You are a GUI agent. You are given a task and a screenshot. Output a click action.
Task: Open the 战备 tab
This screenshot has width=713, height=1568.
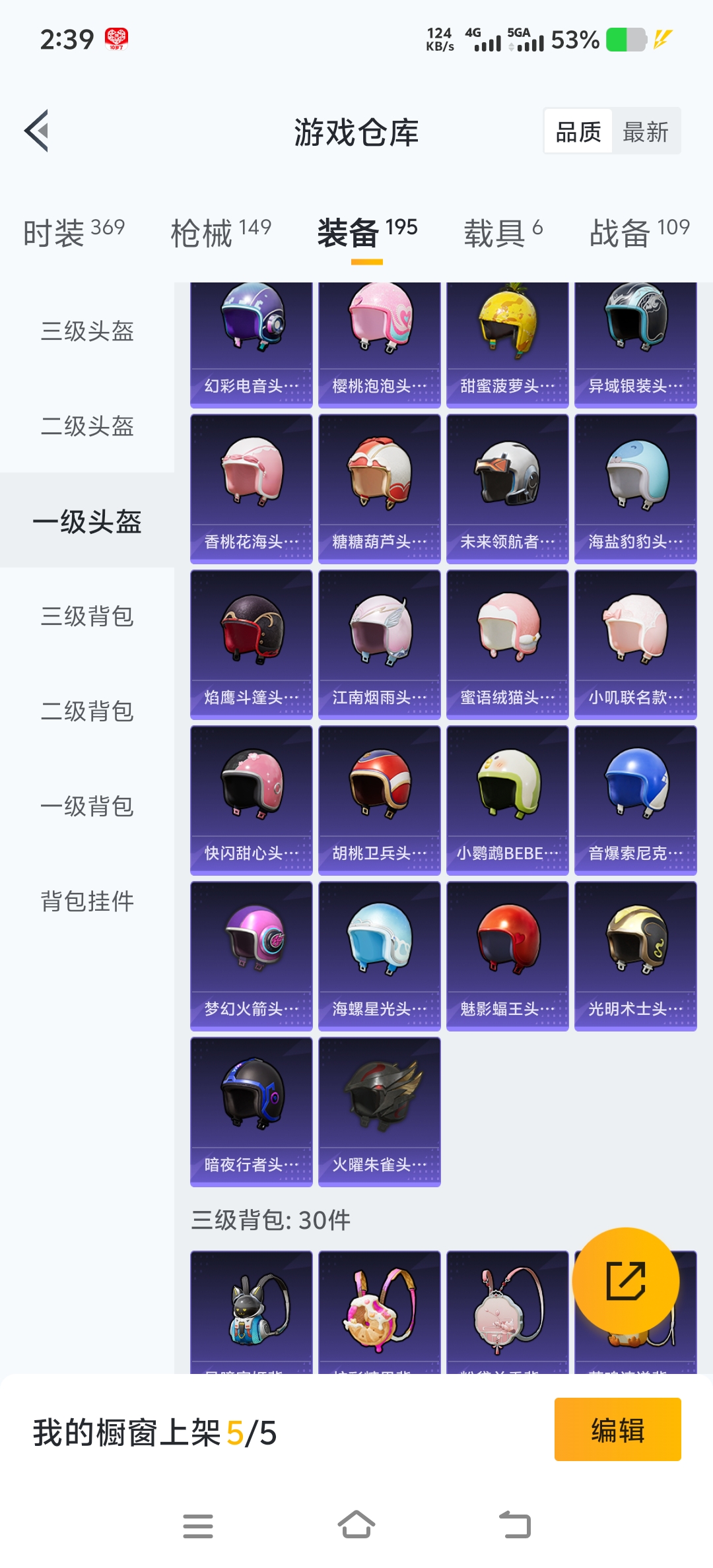639,232
